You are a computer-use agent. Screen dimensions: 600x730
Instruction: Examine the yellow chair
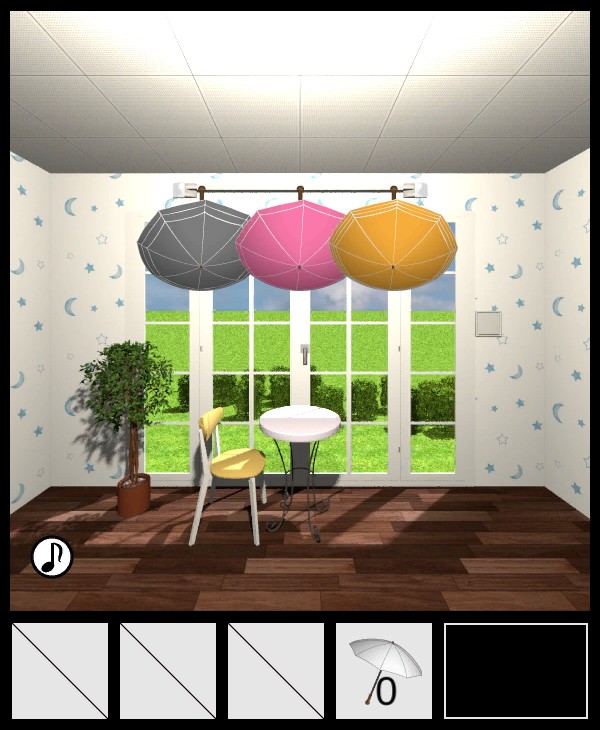[232, 460]
